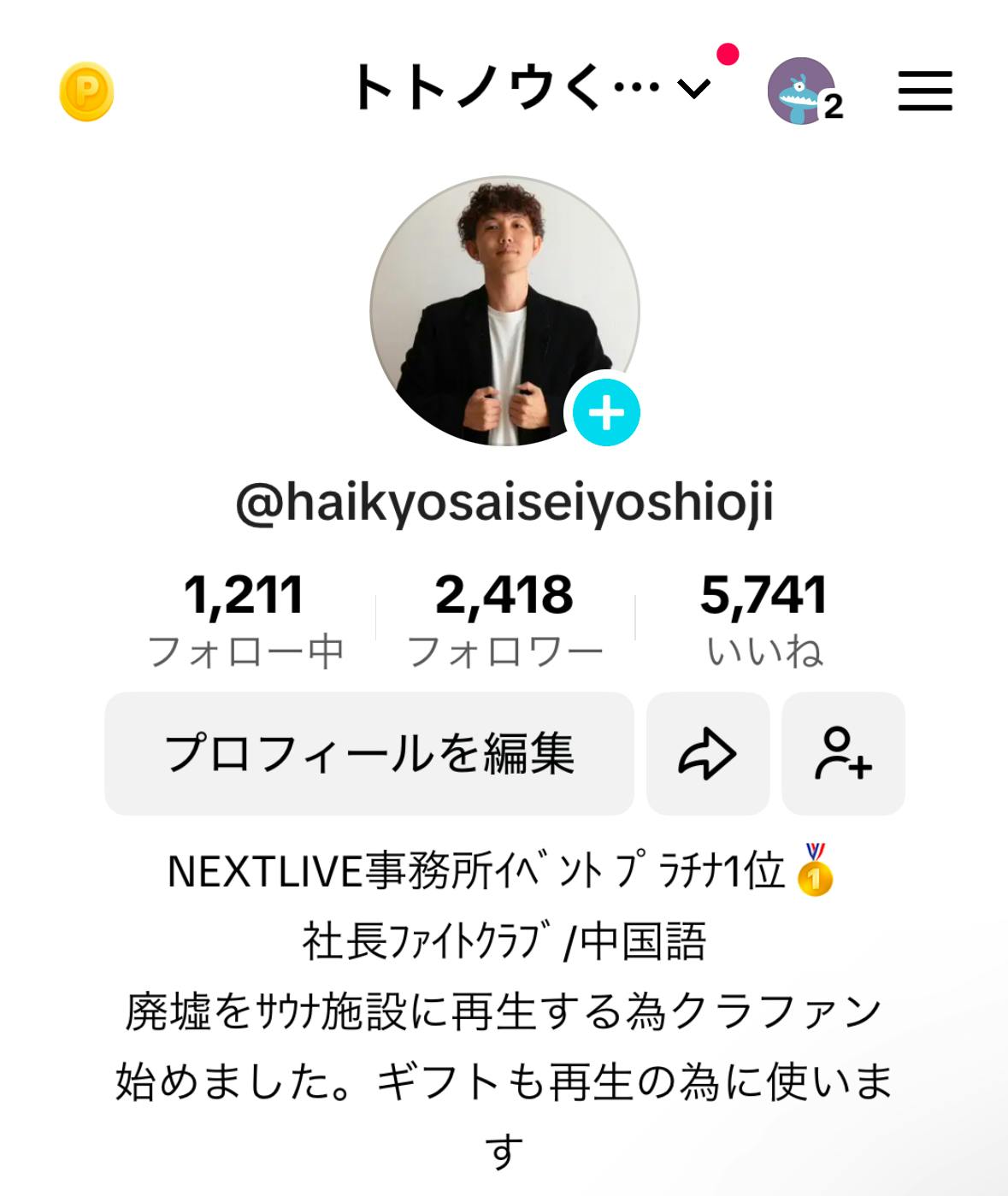View the フォロワー followers list
This screenshot has width=1008, height=1196.
tap(504, 620)
